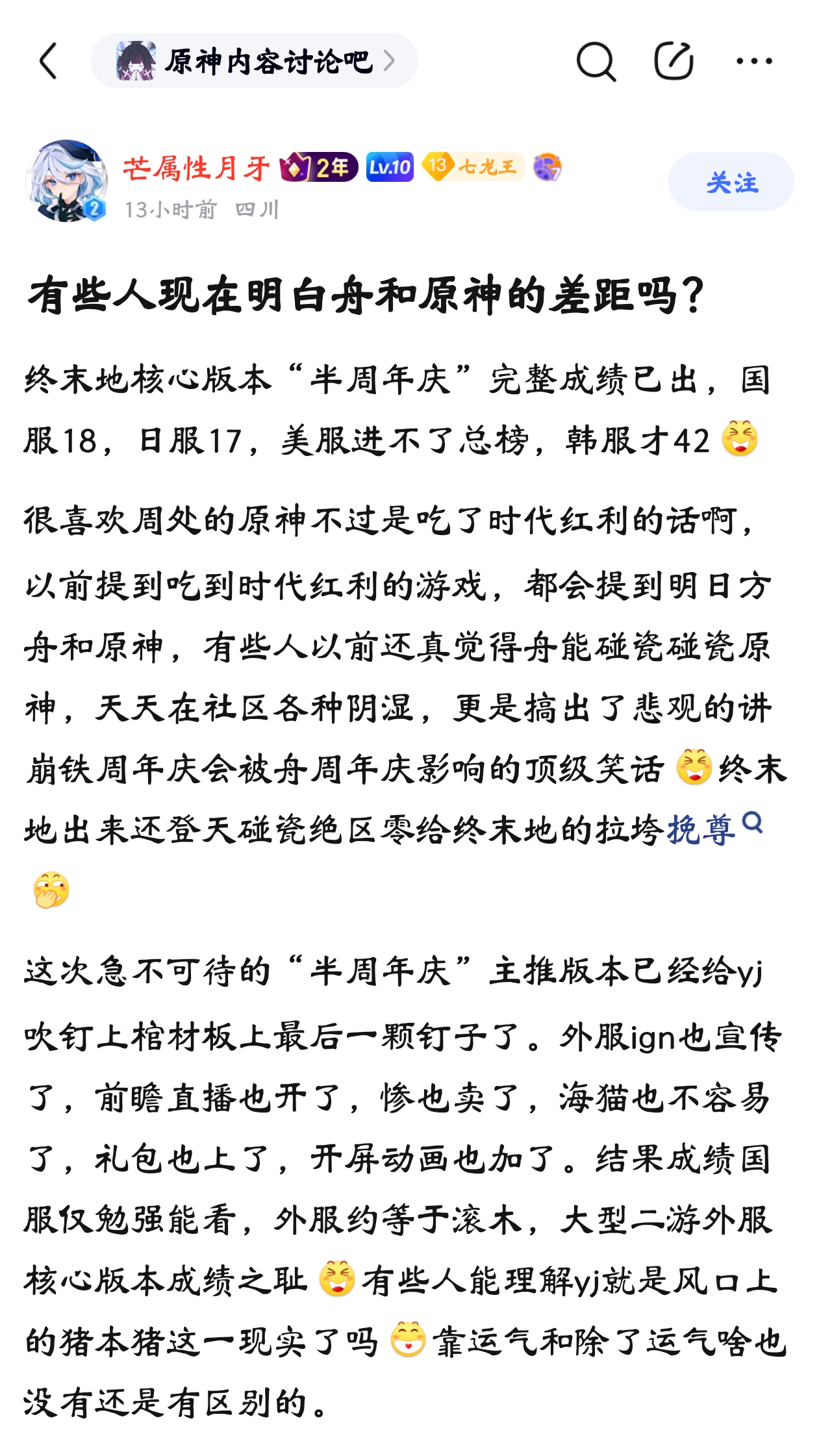View 芒属性月牙's profile avatar

point(67,181)
